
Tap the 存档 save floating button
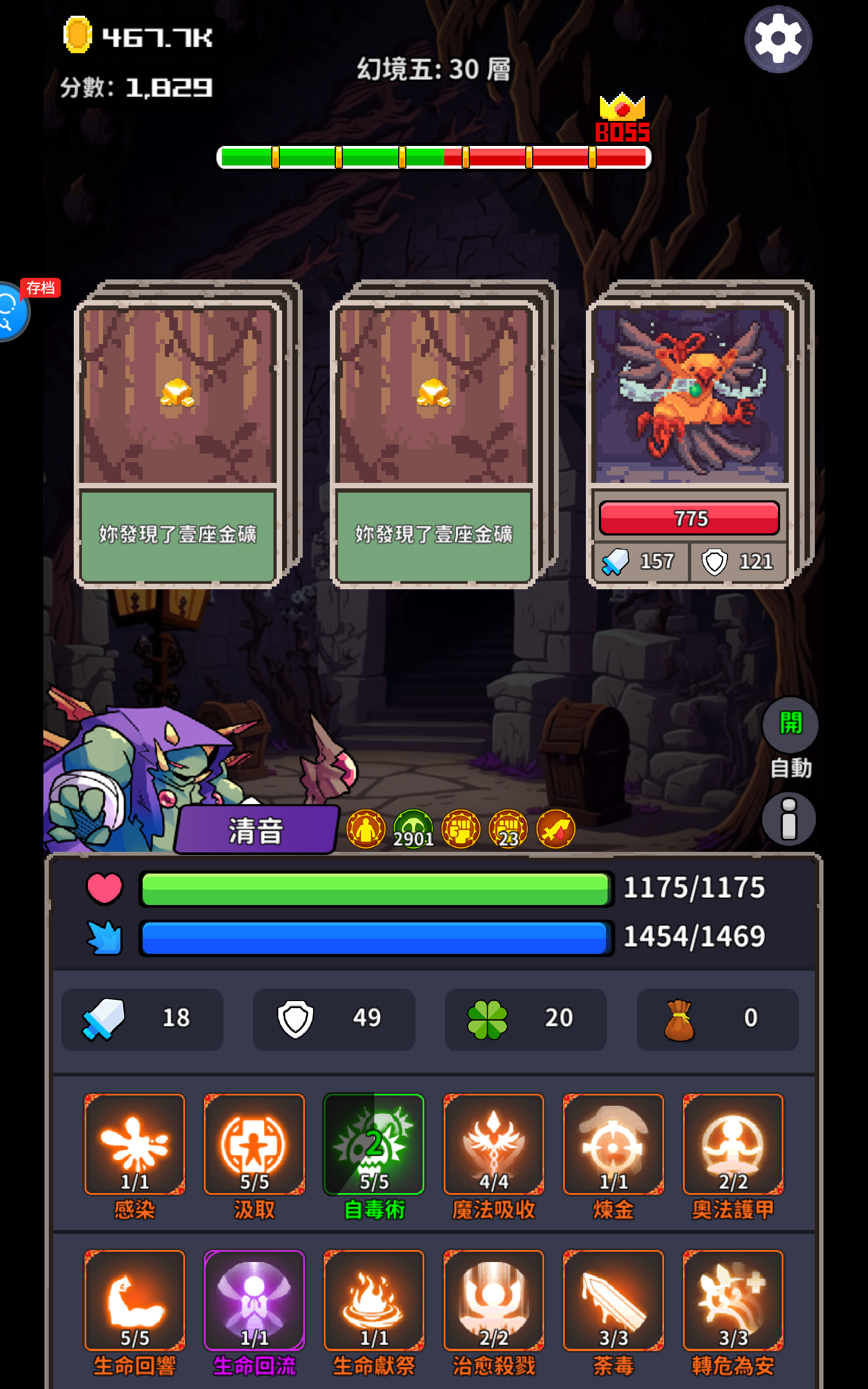(x=12, y=310)
